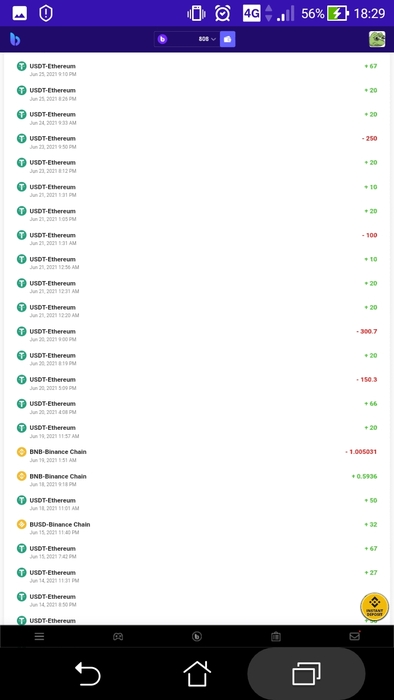Image resolution: width=394 pixels, height=700 pixels.
Task: View the BNB-Binance Chain -1.005031 transaction
Action: click(x=197, y=456)
